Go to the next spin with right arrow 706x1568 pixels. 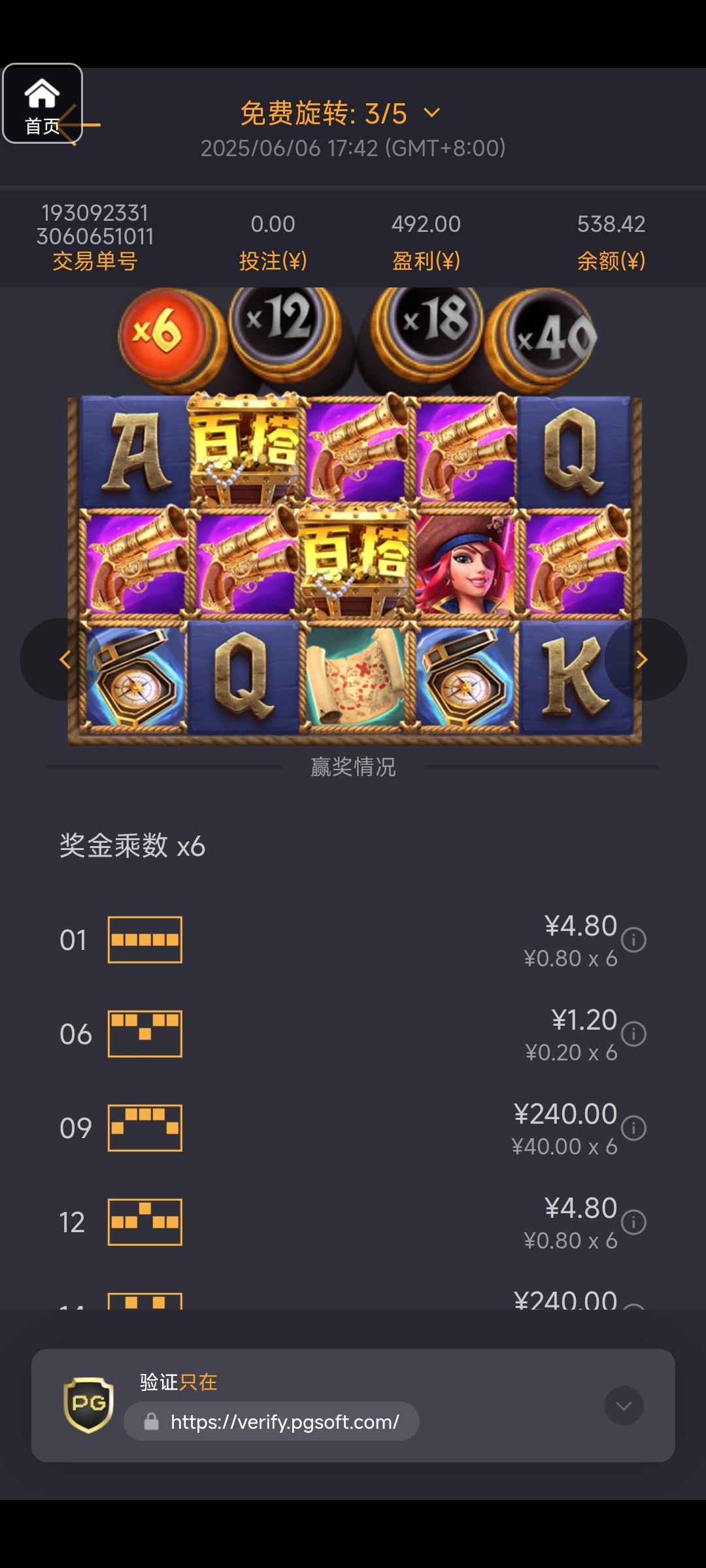tap(643, 659)
